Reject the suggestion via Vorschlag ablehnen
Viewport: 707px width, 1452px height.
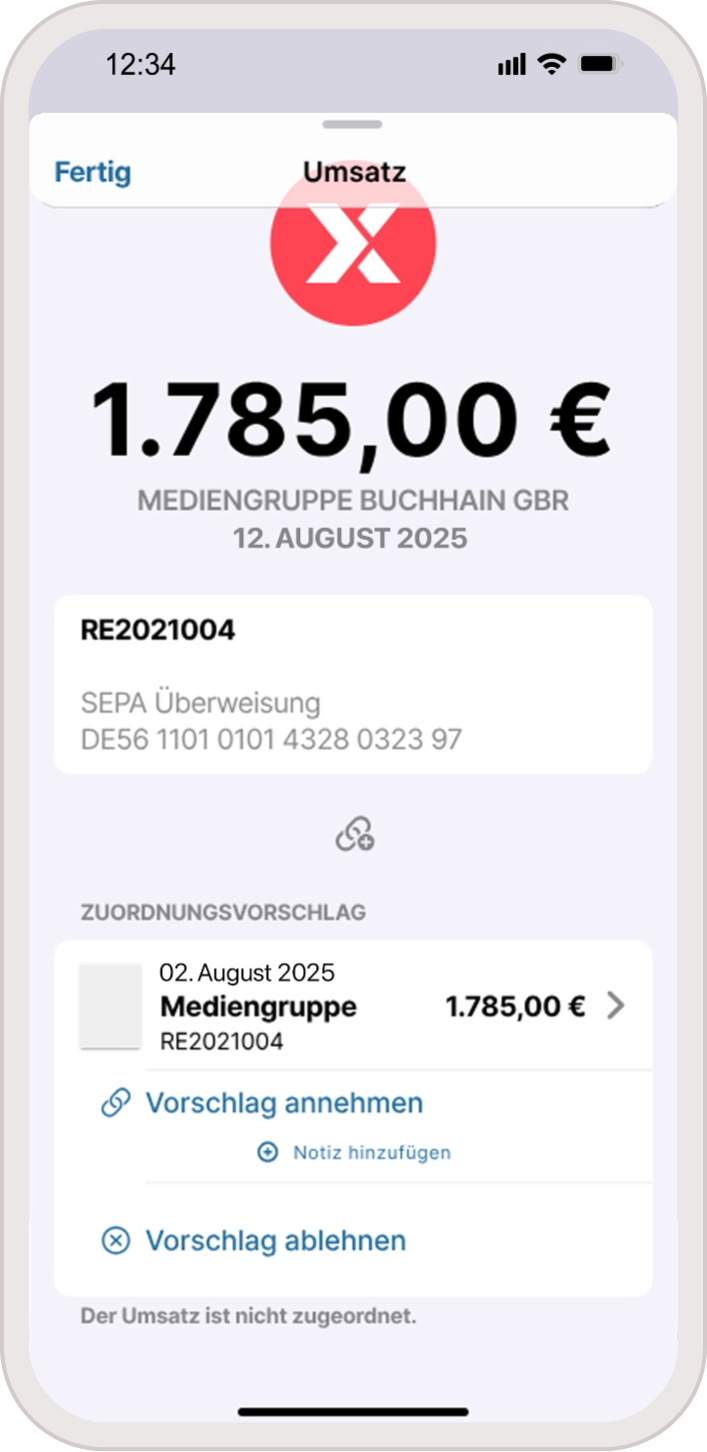click(x=275, y=1241)
